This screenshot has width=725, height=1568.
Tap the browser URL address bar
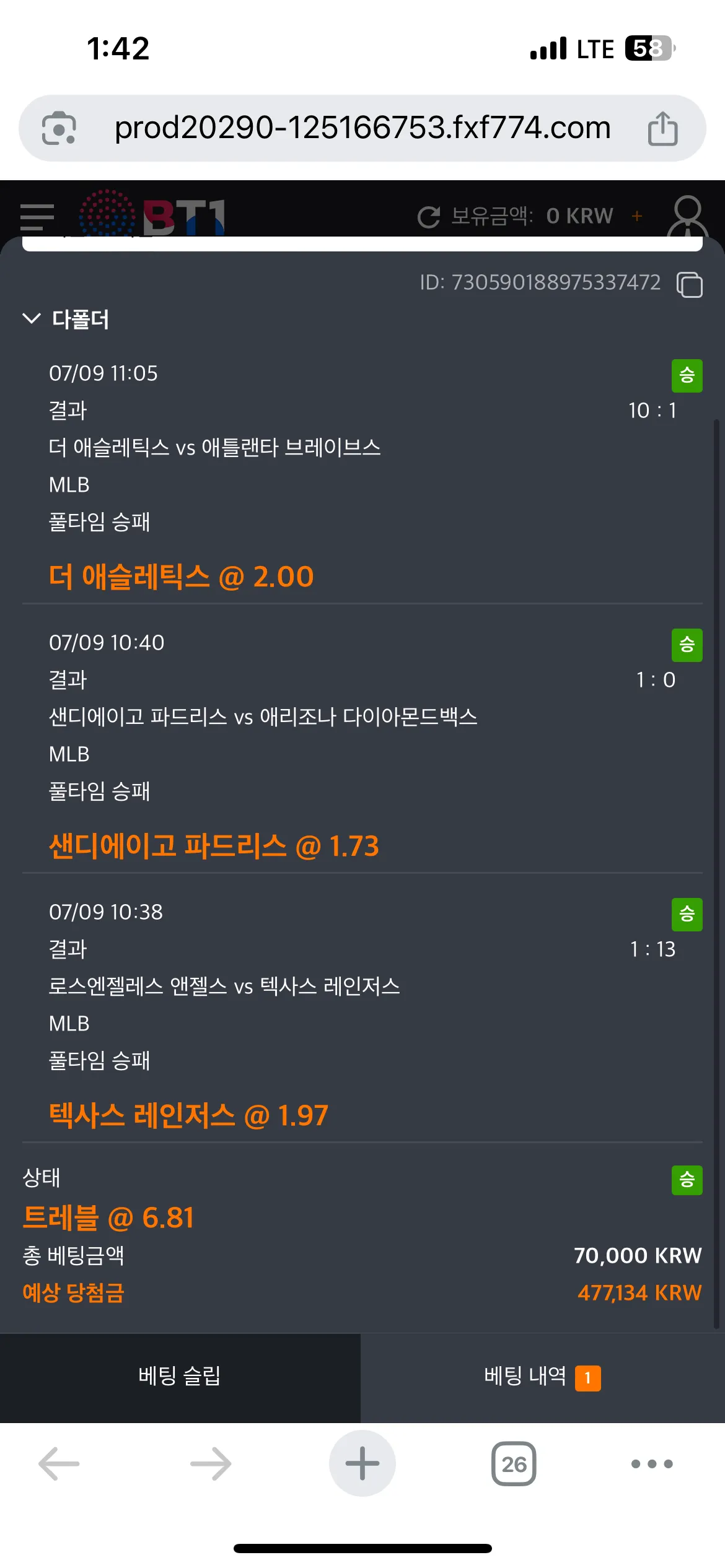point(362,128)
